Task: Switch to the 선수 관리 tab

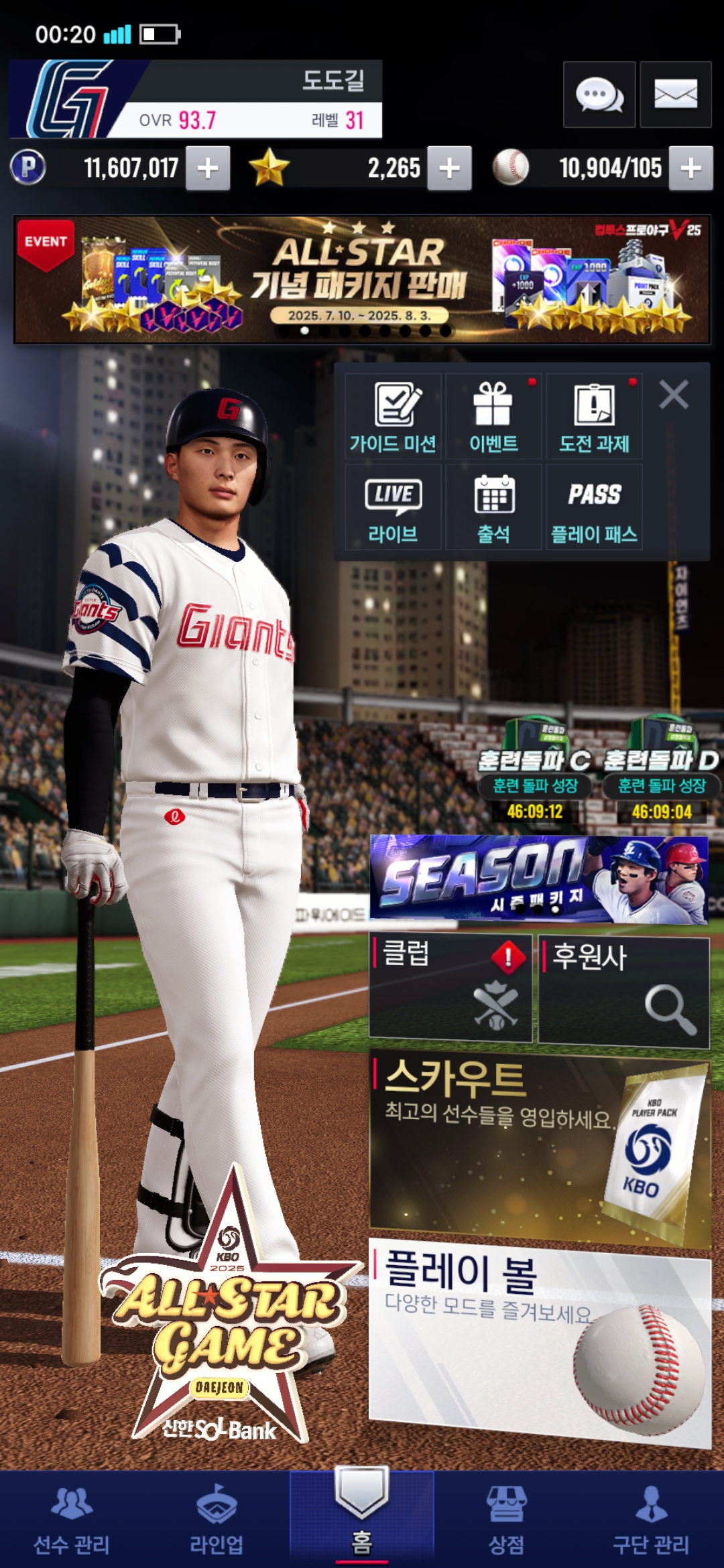Action: point(72,1521)
